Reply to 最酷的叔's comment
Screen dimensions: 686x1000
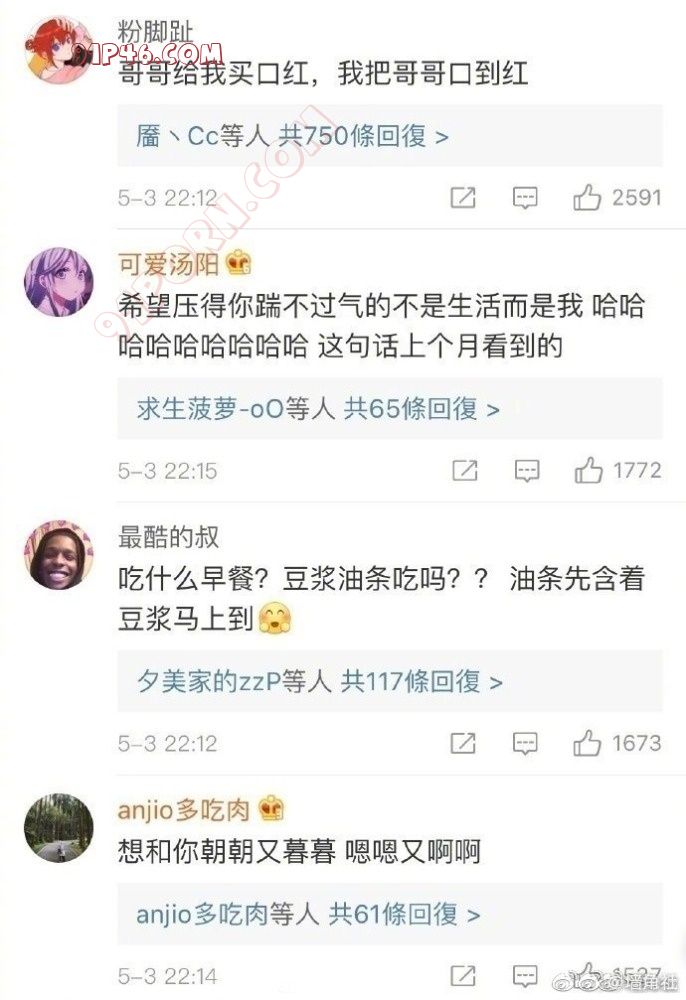click(x=526, y=744)
